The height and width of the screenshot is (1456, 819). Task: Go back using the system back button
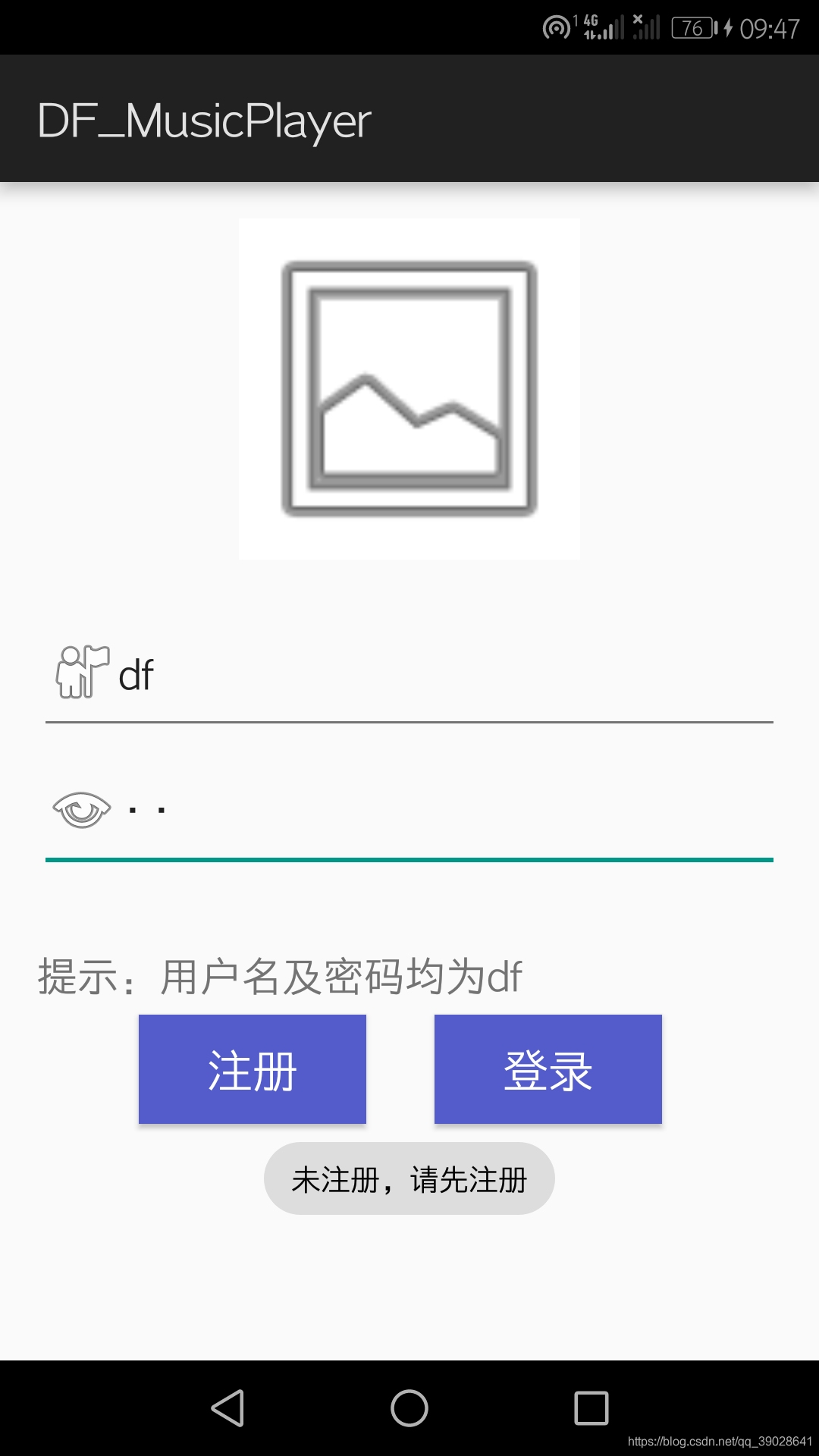(x=227, y=1408)
